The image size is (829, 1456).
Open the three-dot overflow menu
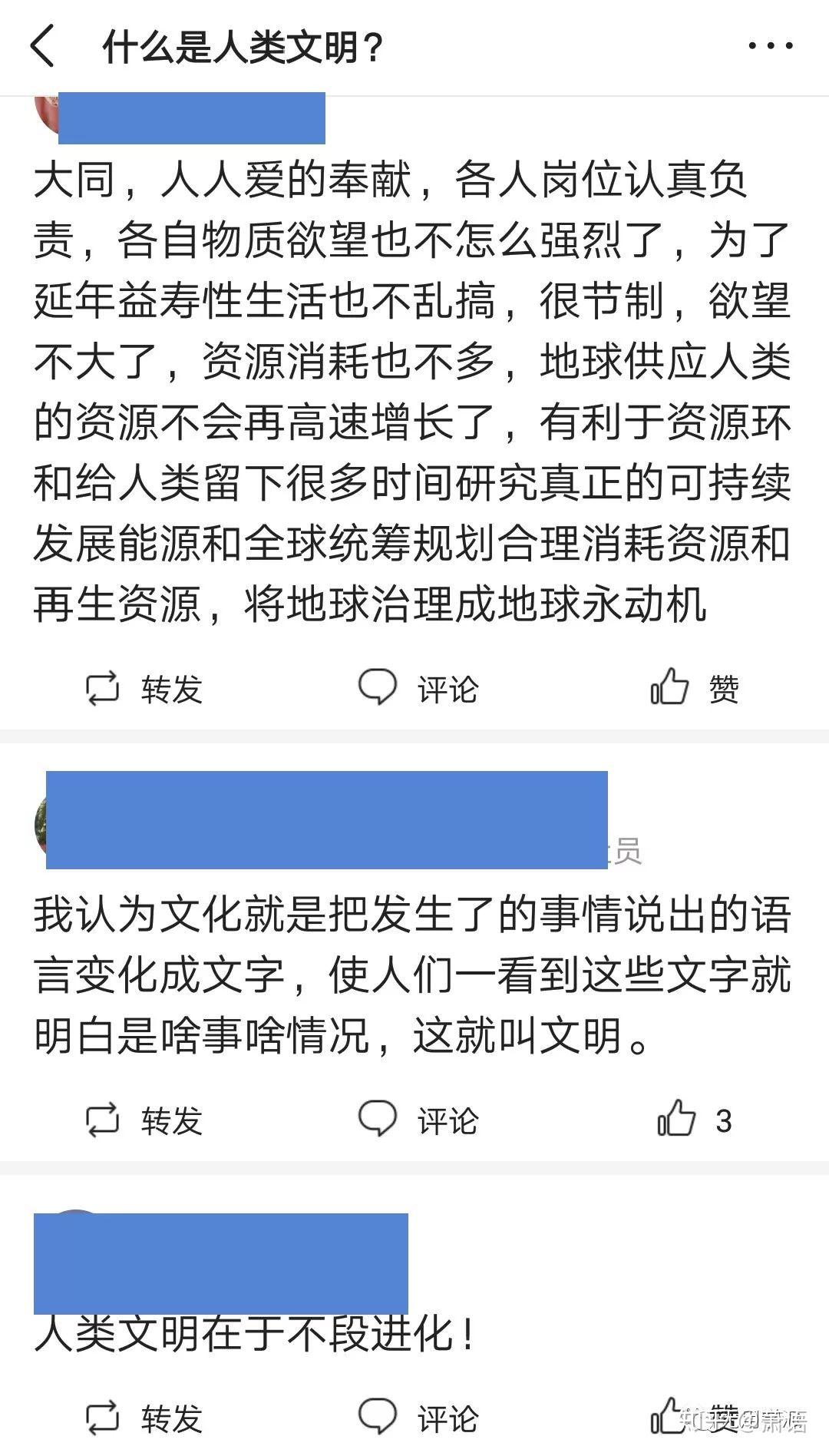coord(770,46)
